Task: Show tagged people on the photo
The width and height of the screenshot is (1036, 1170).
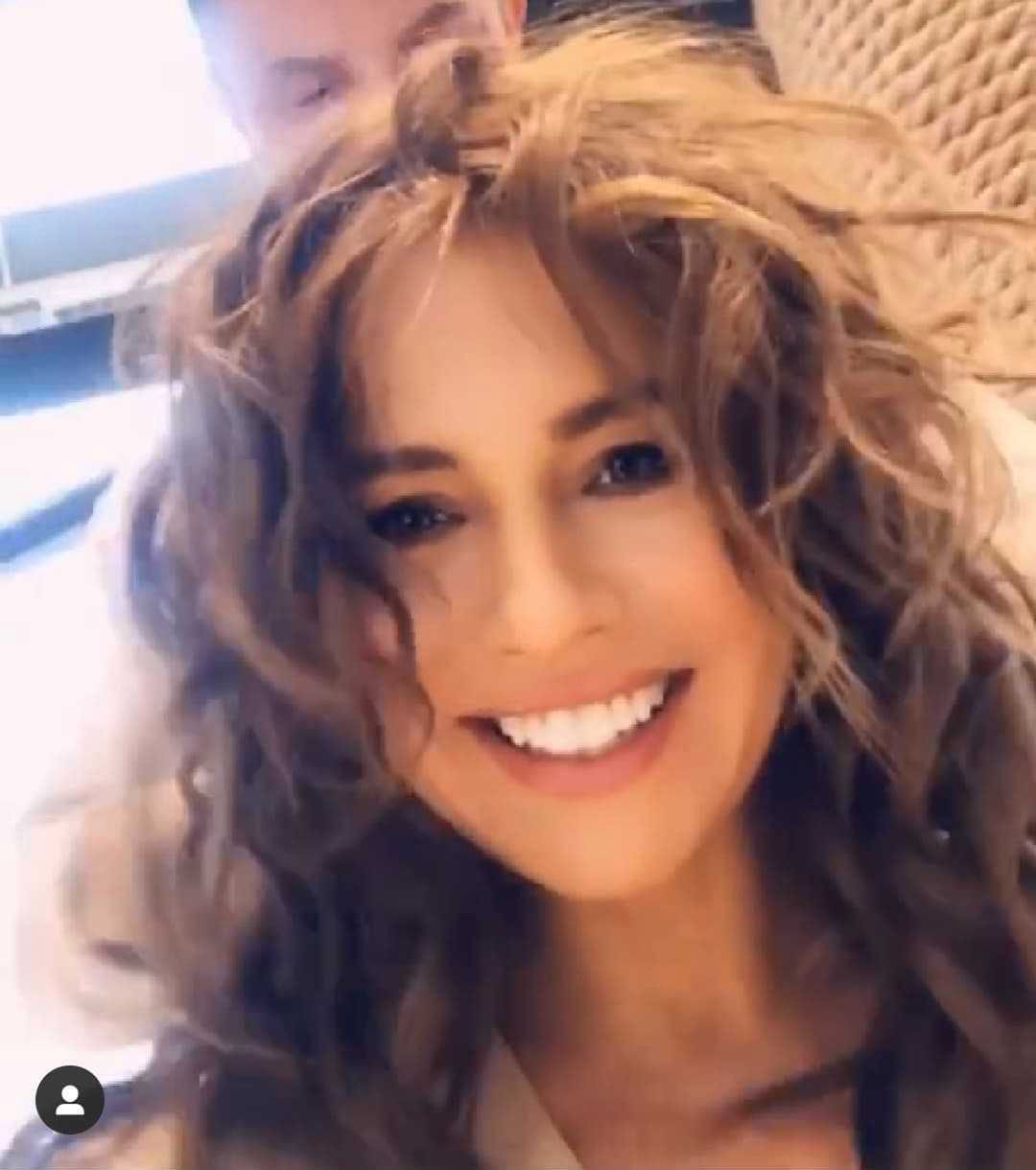Action: pyautogui.click(x=70, y=1099)
